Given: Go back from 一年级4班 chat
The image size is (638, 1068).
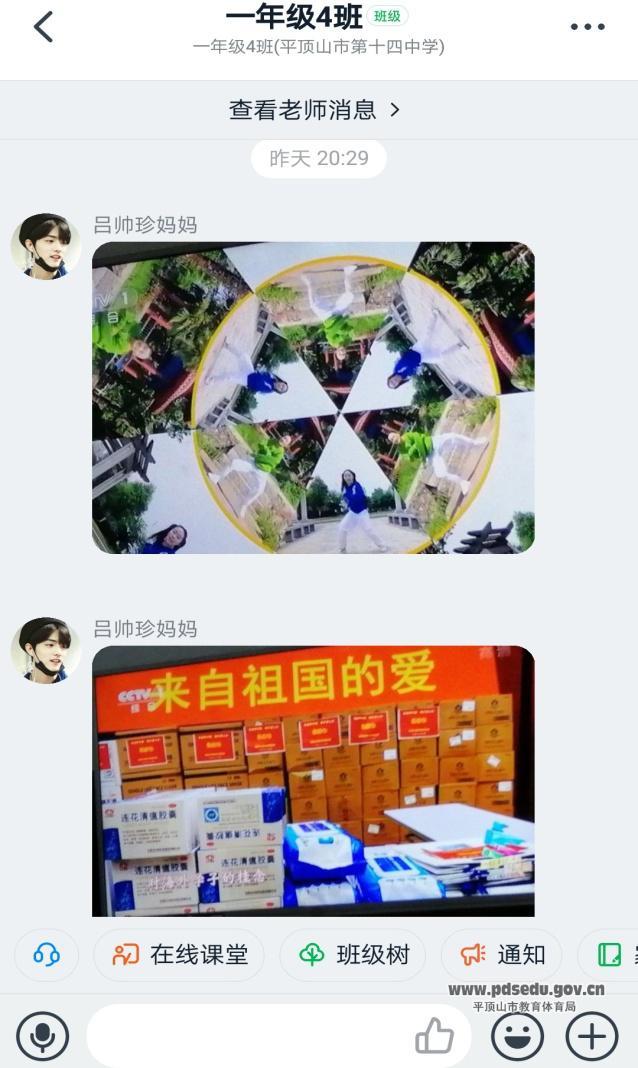Looking at the screenshot, I should click(x=43, y=27).
